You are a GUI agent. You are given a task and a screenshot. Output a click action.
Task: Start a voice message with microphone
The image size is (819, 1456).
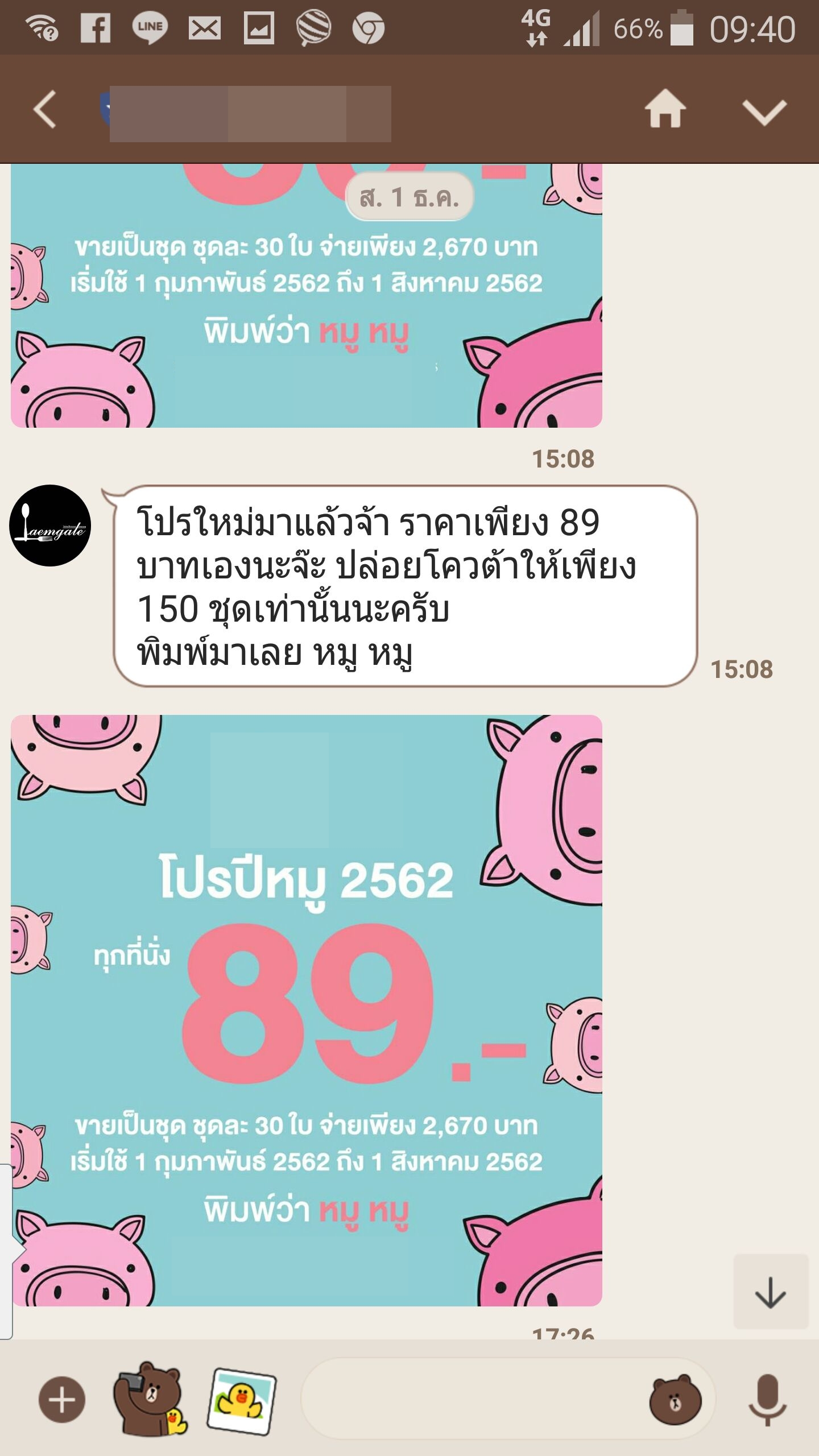point(767,1400)
